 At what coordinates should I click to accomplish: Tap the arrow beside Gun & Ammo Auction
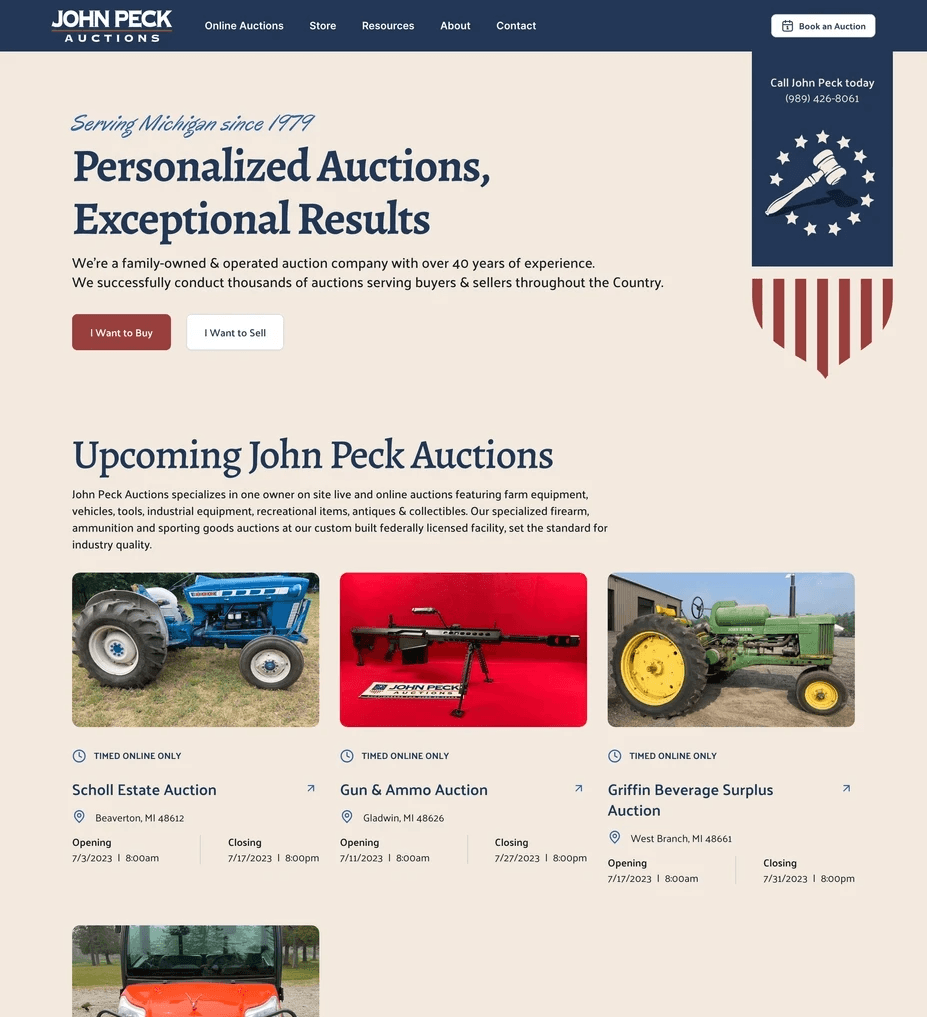click(579, 789)
